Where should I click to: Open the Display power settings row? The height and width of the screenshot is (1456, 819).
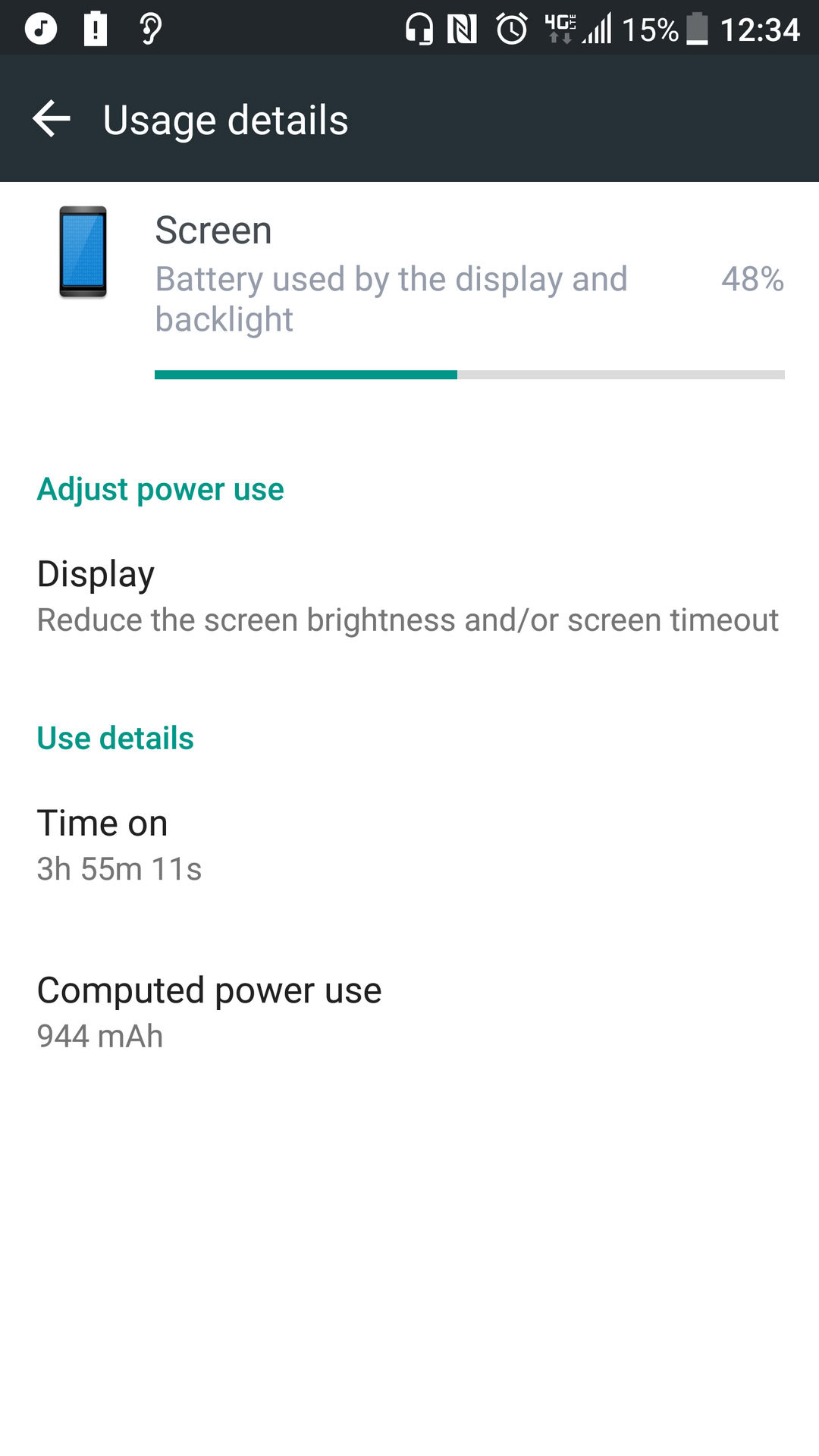409,597
